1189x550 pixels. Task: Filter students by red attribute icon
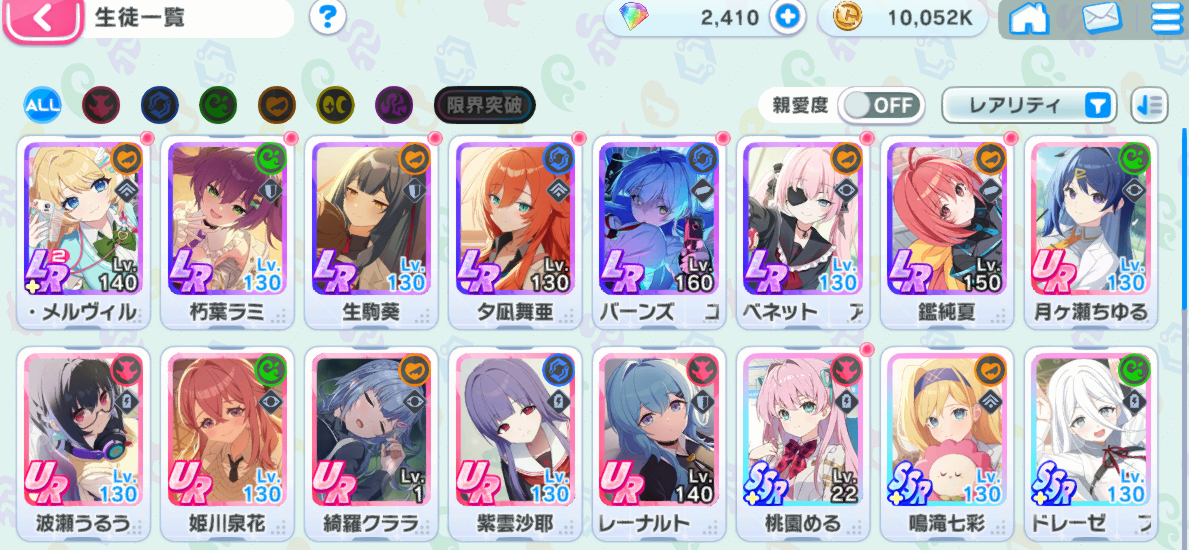click(101, 103)
